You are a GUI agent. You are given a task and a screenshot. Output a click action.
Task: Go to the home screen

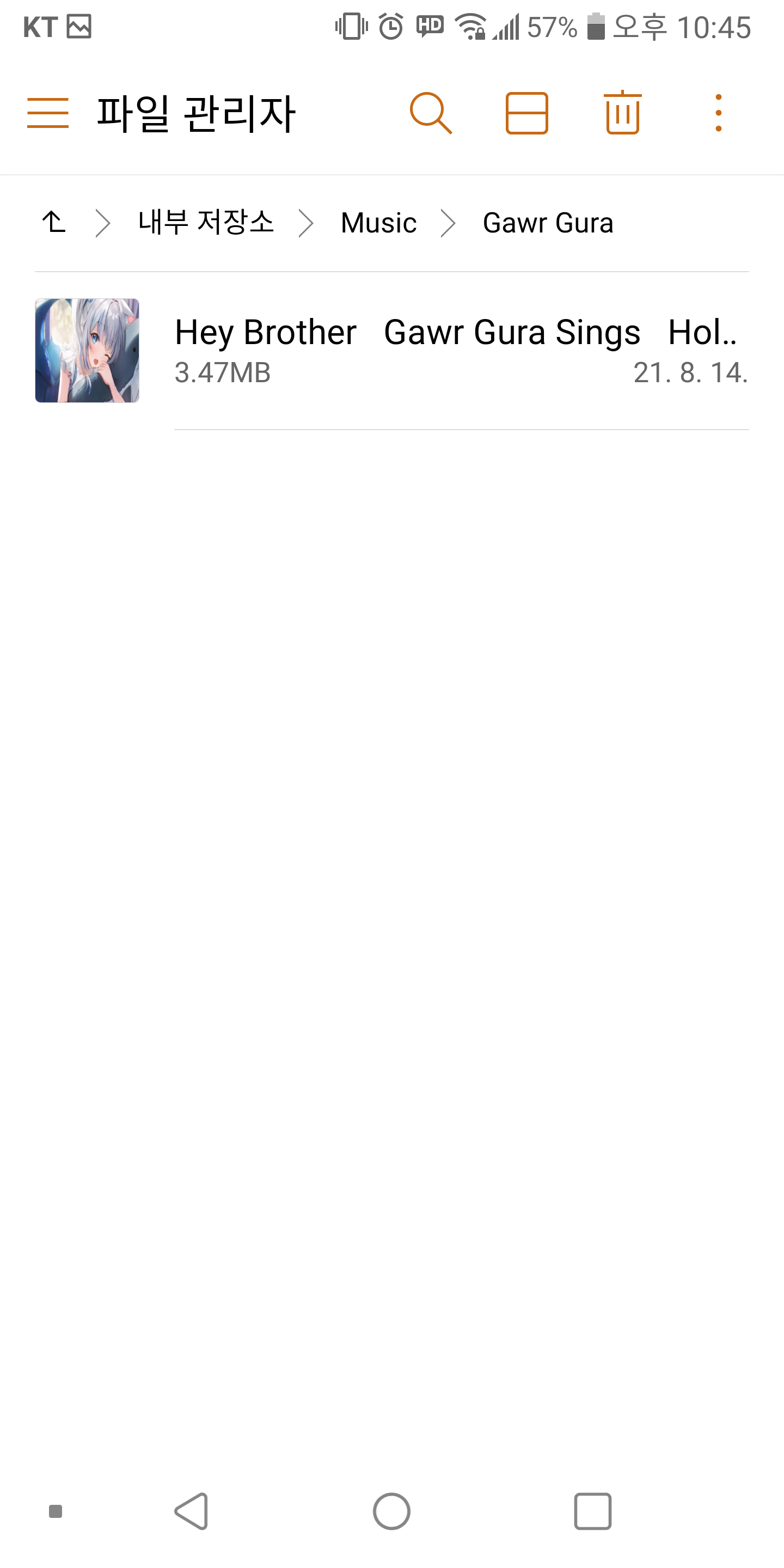coord(391,1511)
